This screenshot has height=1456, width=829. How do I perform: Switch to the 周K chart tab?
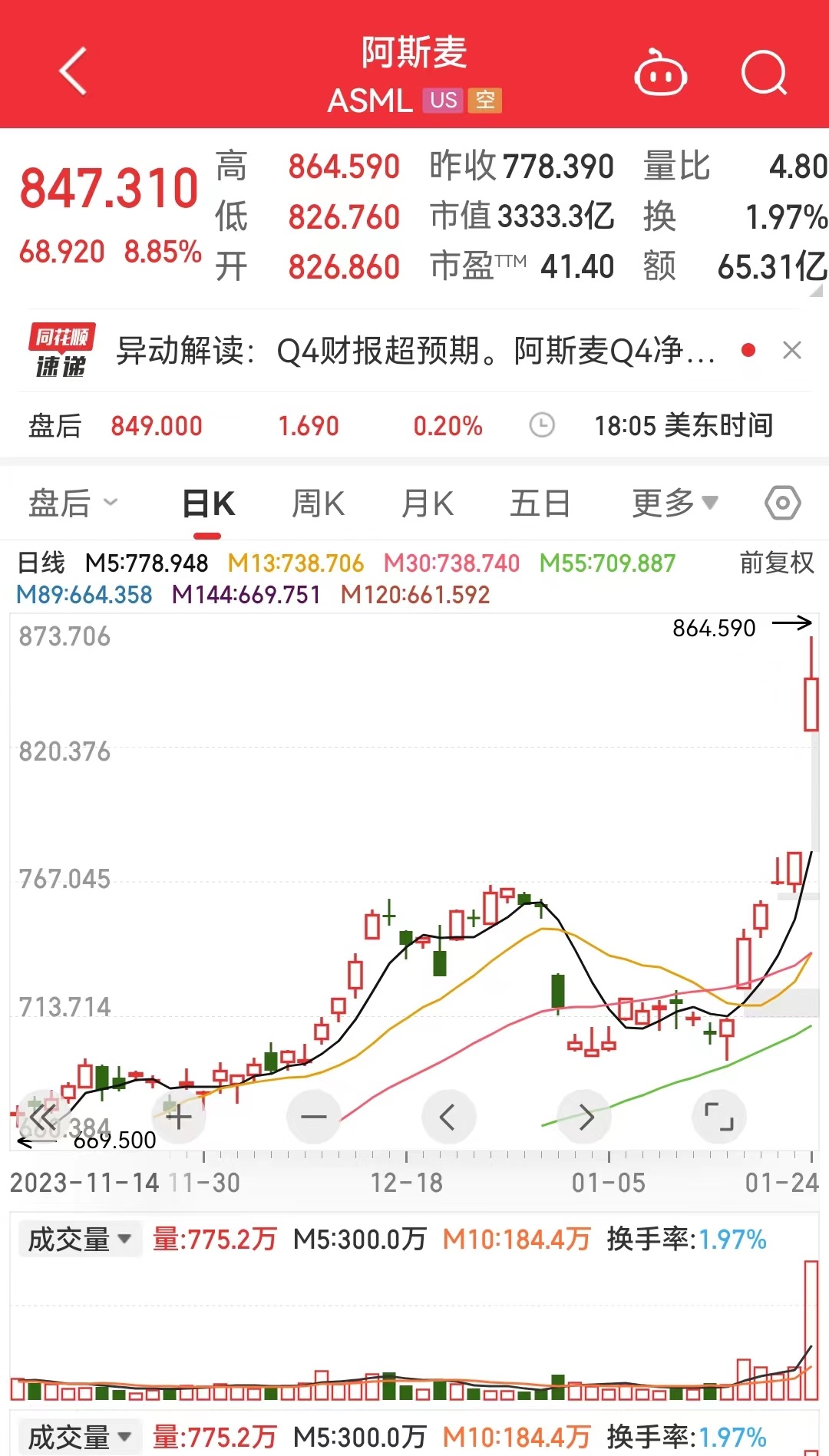(x=318, y=504)
